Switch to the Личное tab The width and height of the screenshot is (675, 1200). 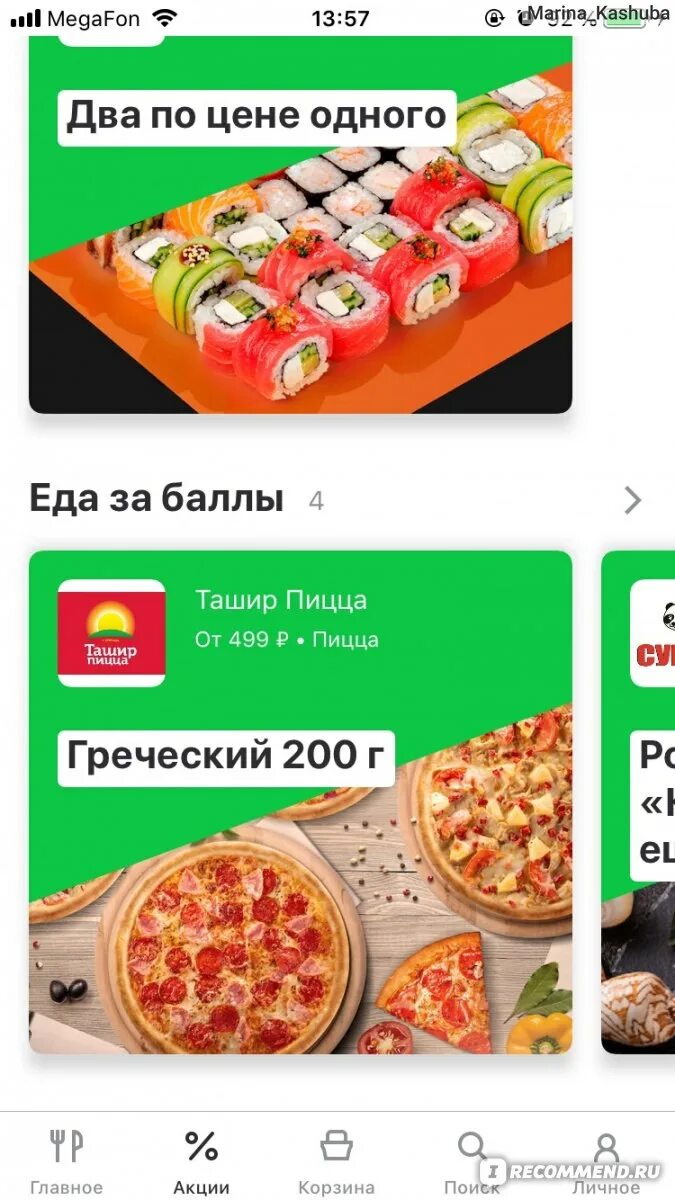606,1160
